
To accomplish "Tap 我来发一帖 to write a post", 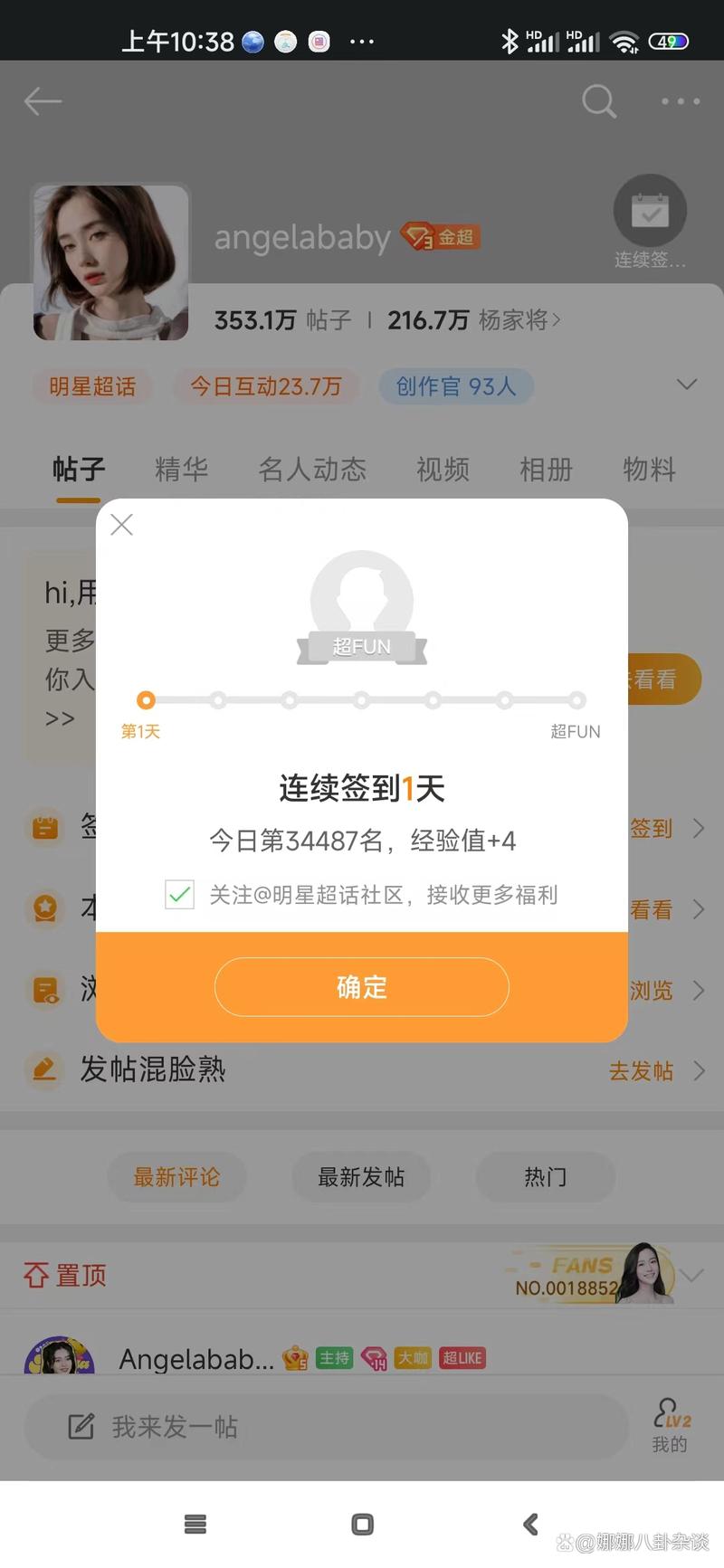I will tap(326, 1427).
